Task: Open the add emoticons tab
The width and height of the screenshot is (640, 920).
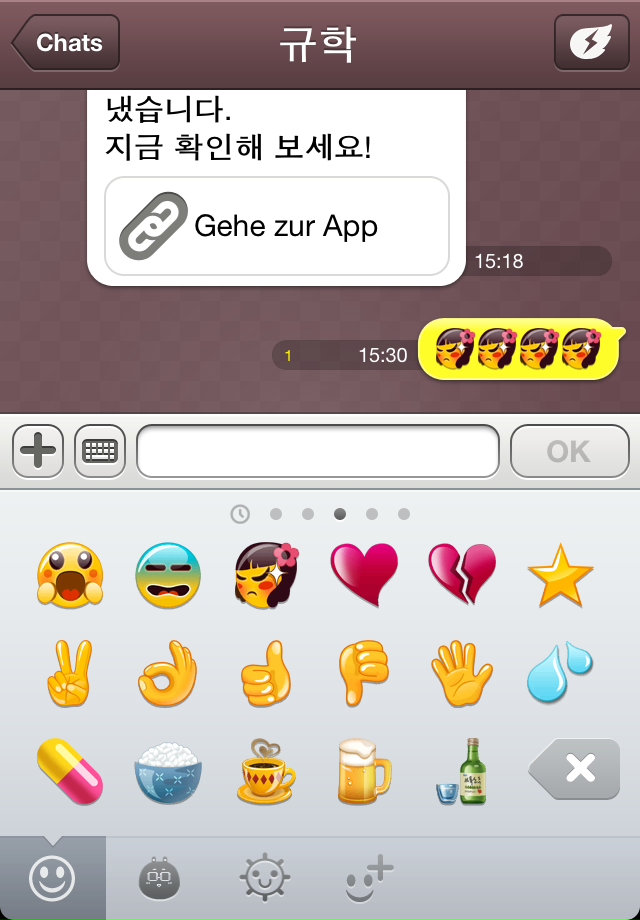Action: (x=368, y=879)
